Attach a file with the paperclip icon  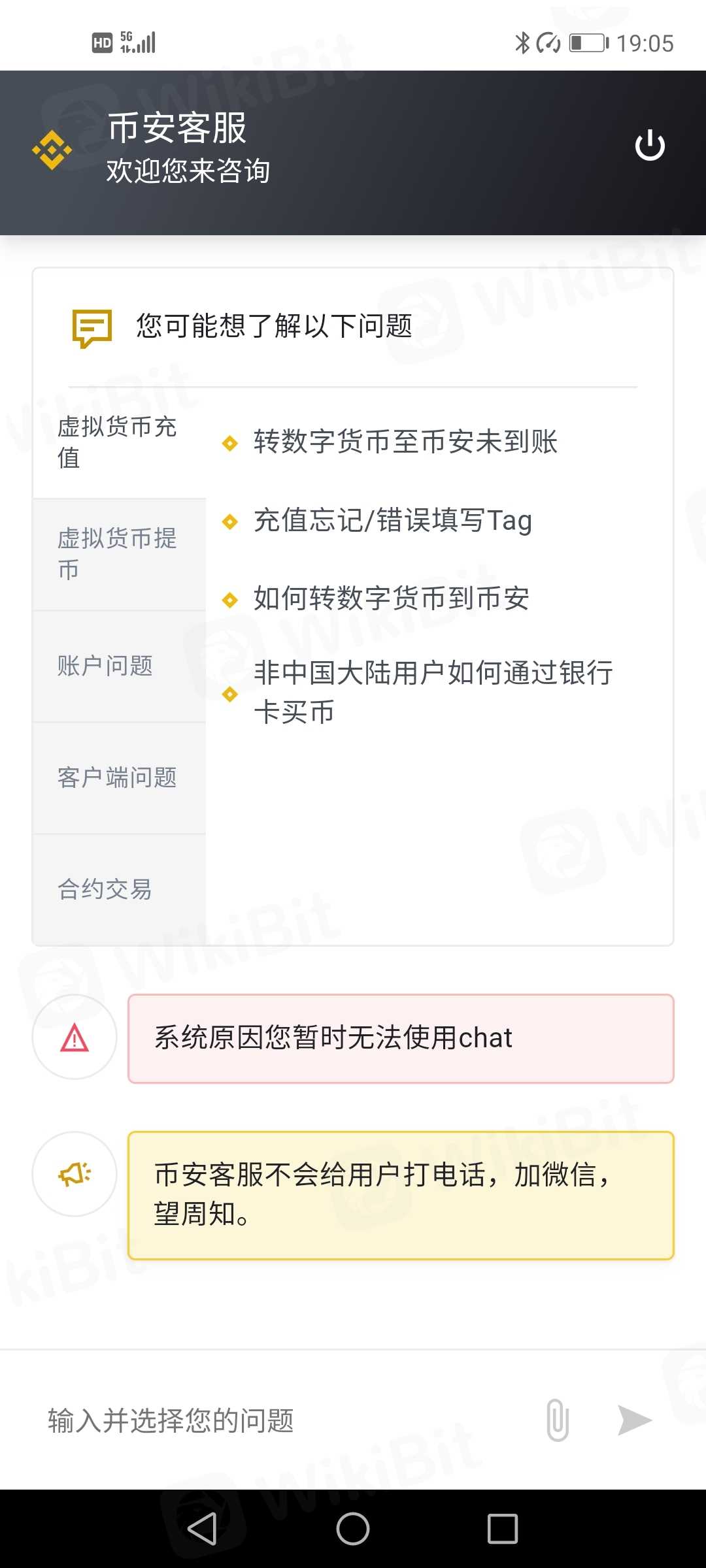click(x=558, y=1420)
